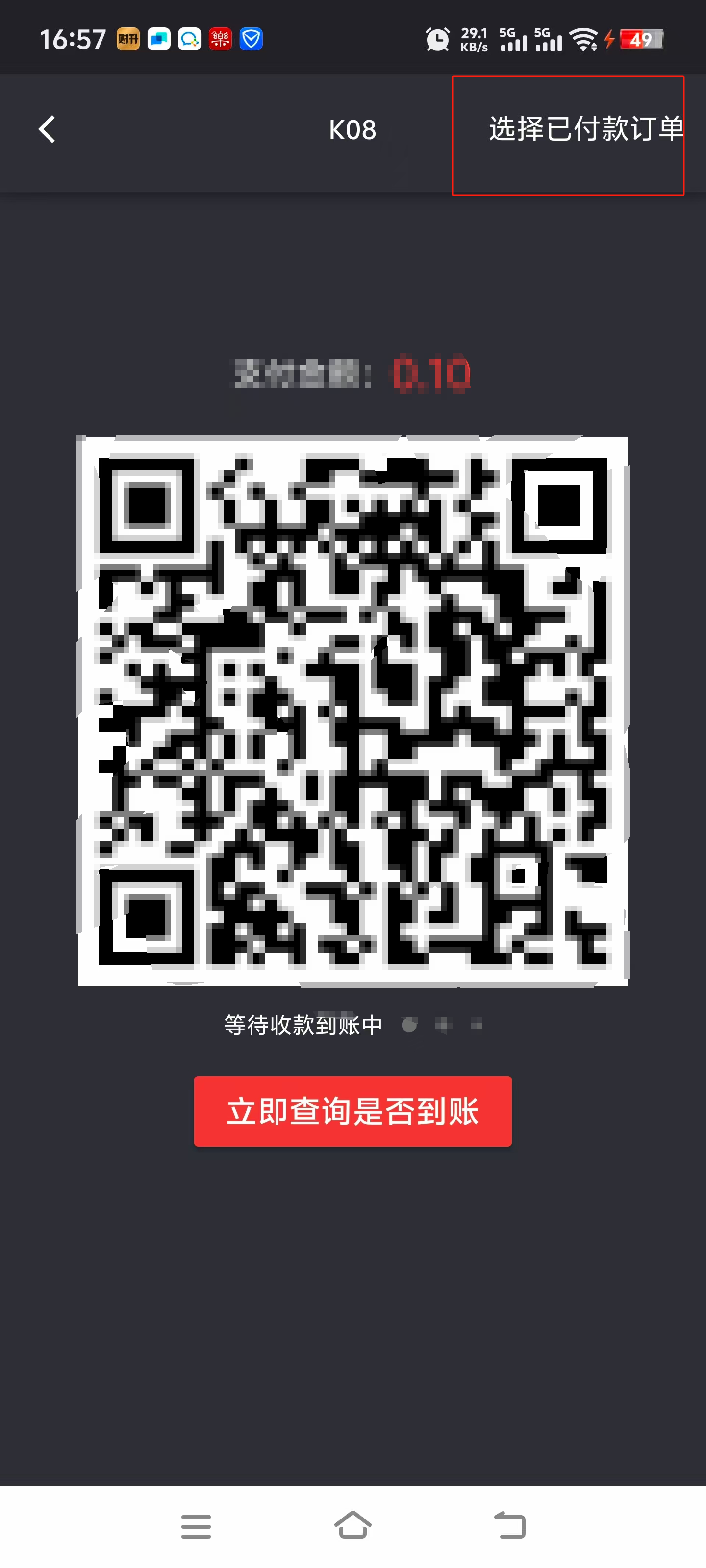The width and height of the screenshot is (706, 1568).
Task: Go to the home screen
Action: click(x=353, y=1526)
